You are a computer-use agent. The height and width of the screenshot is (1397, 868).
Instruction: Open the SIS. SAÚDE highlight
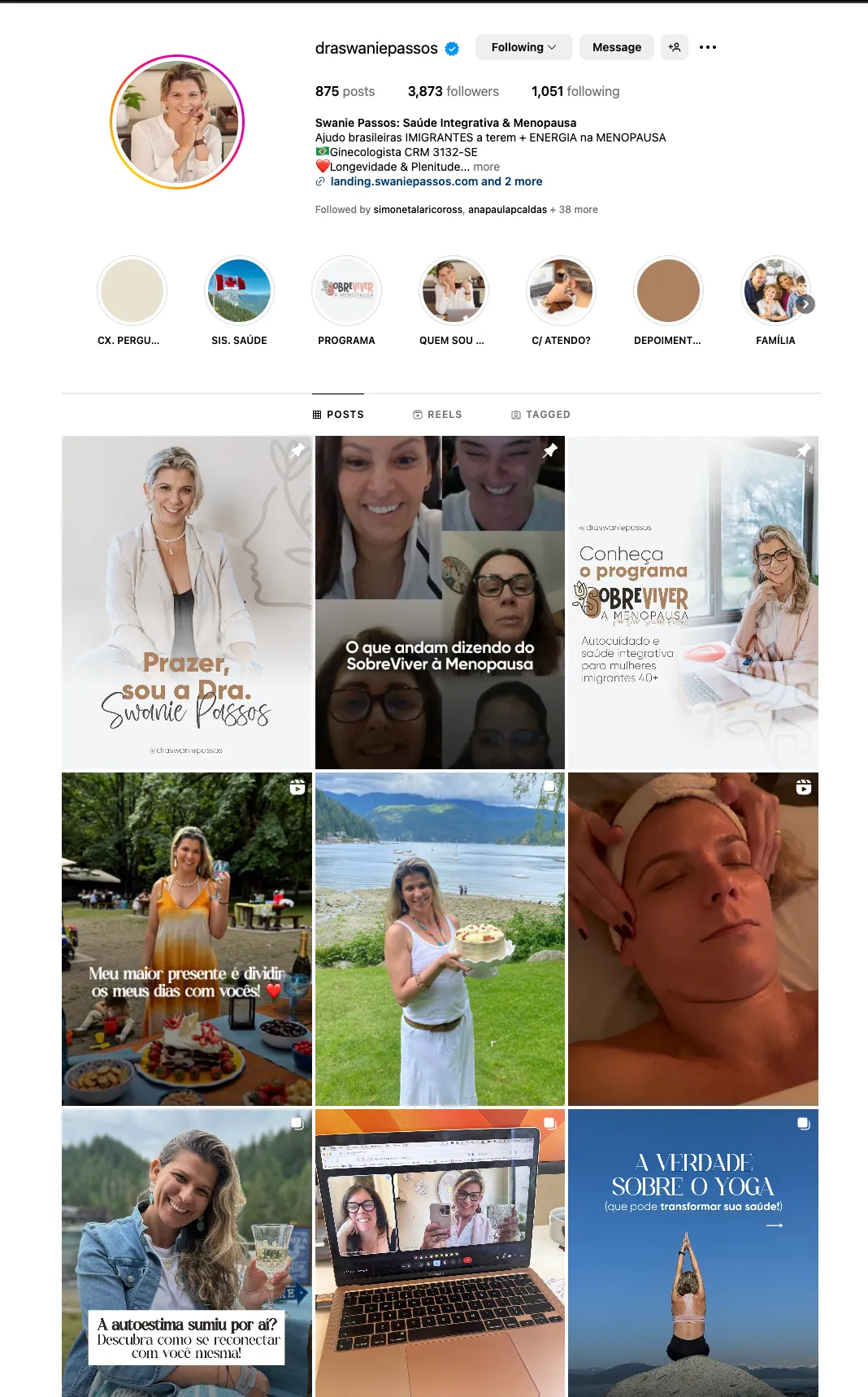(x=239, y=291)
